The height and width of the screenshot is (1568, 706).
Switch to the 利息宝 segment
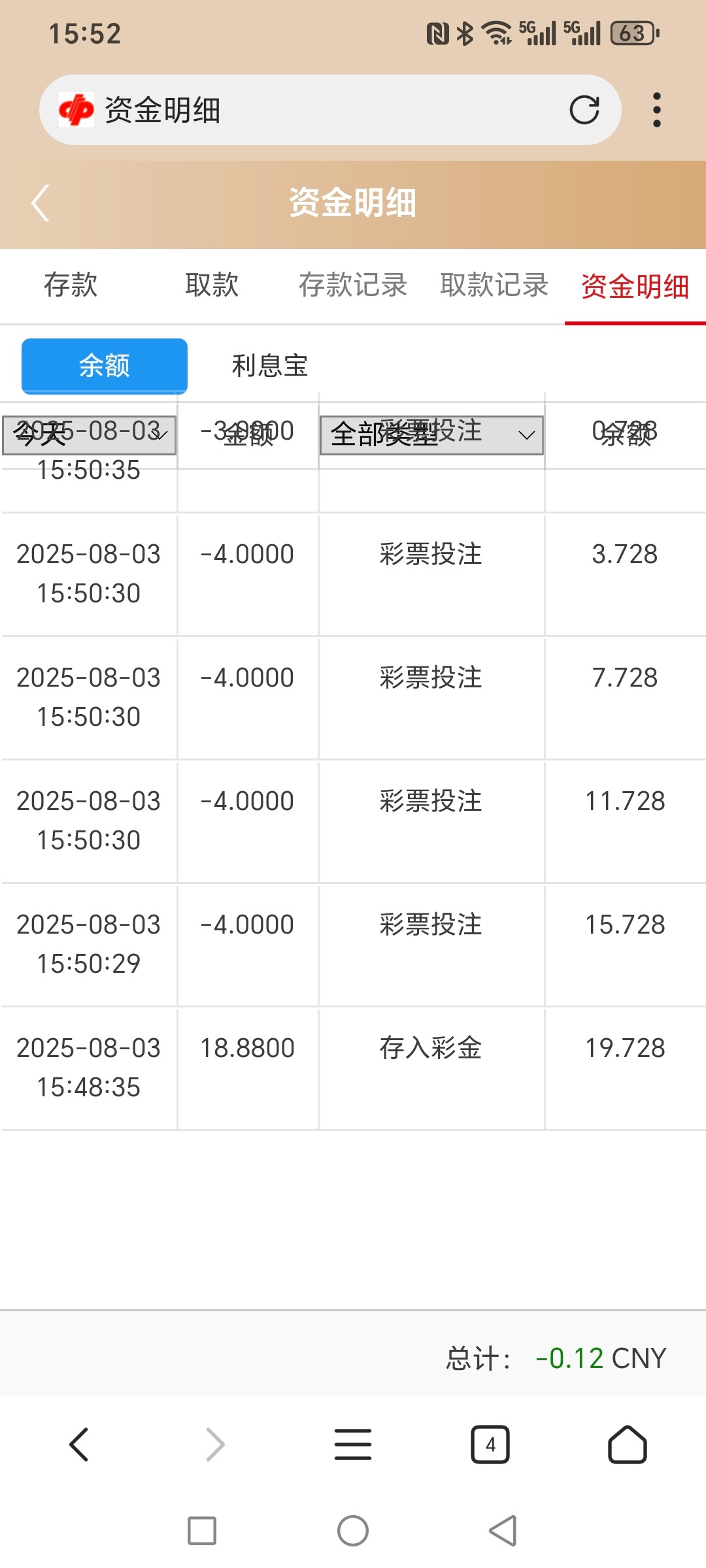[x=269, y=366]
